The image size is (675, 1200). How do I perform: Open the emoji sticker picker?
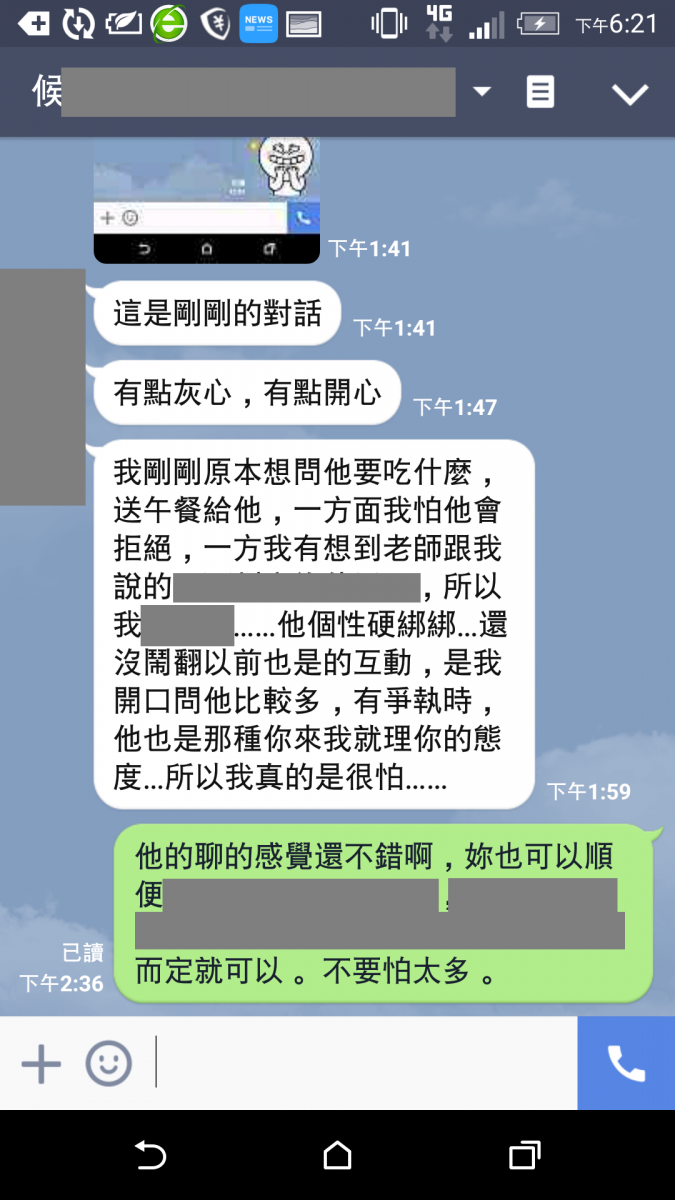(108, 1064)
